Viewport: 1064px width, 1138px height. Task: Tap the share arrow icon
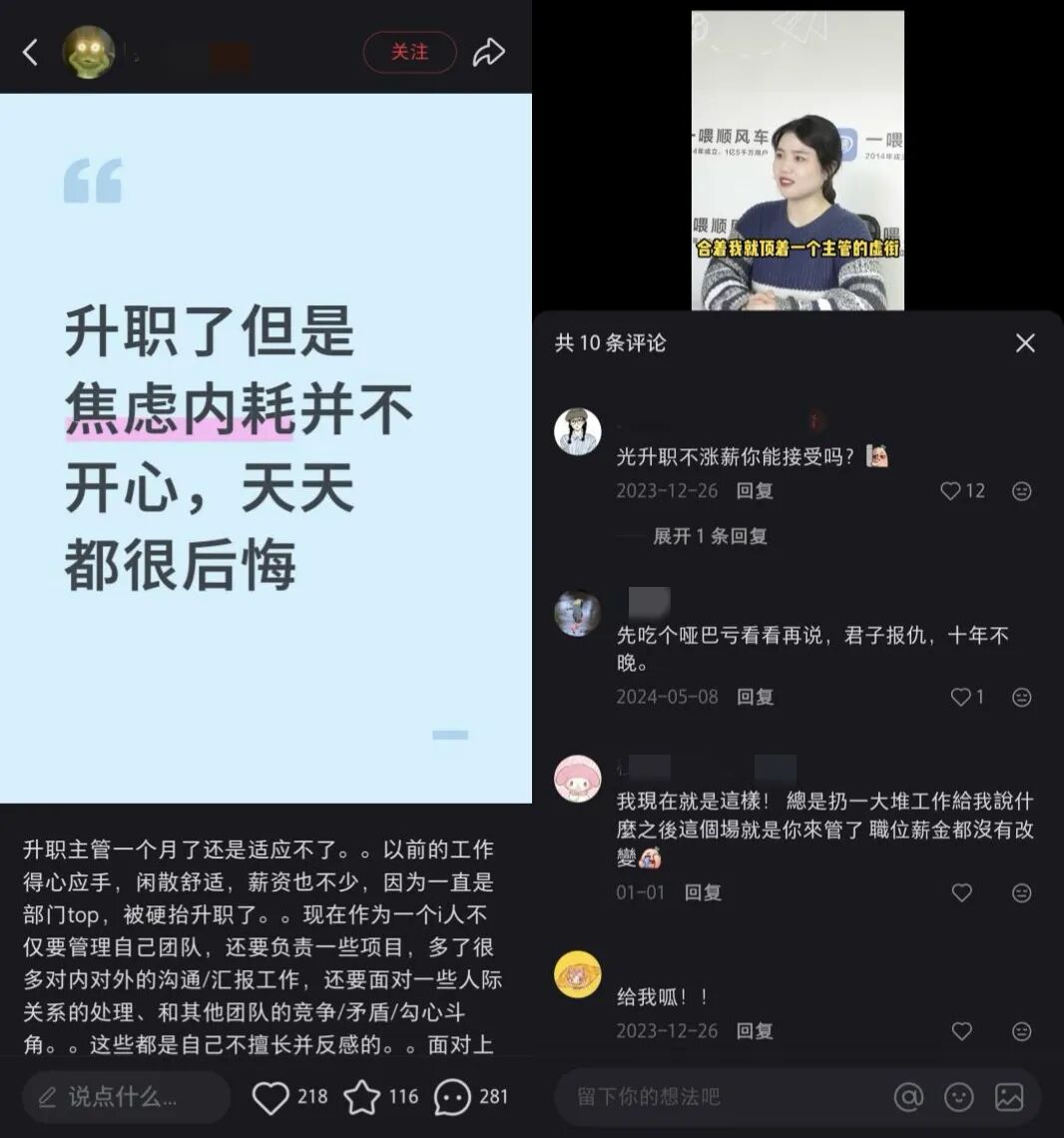[x=488, y=51]
